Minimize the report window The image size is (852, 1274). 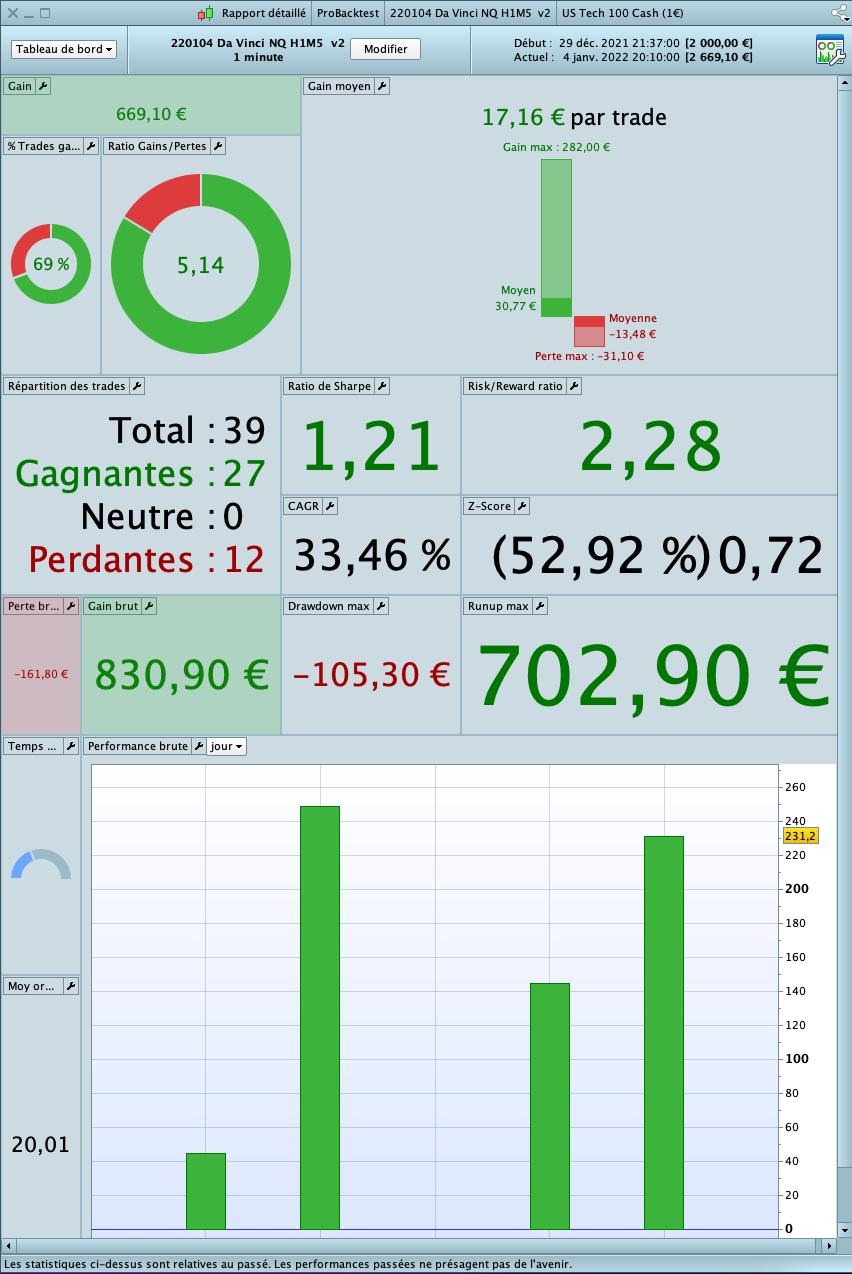click(x=29, y=14)
